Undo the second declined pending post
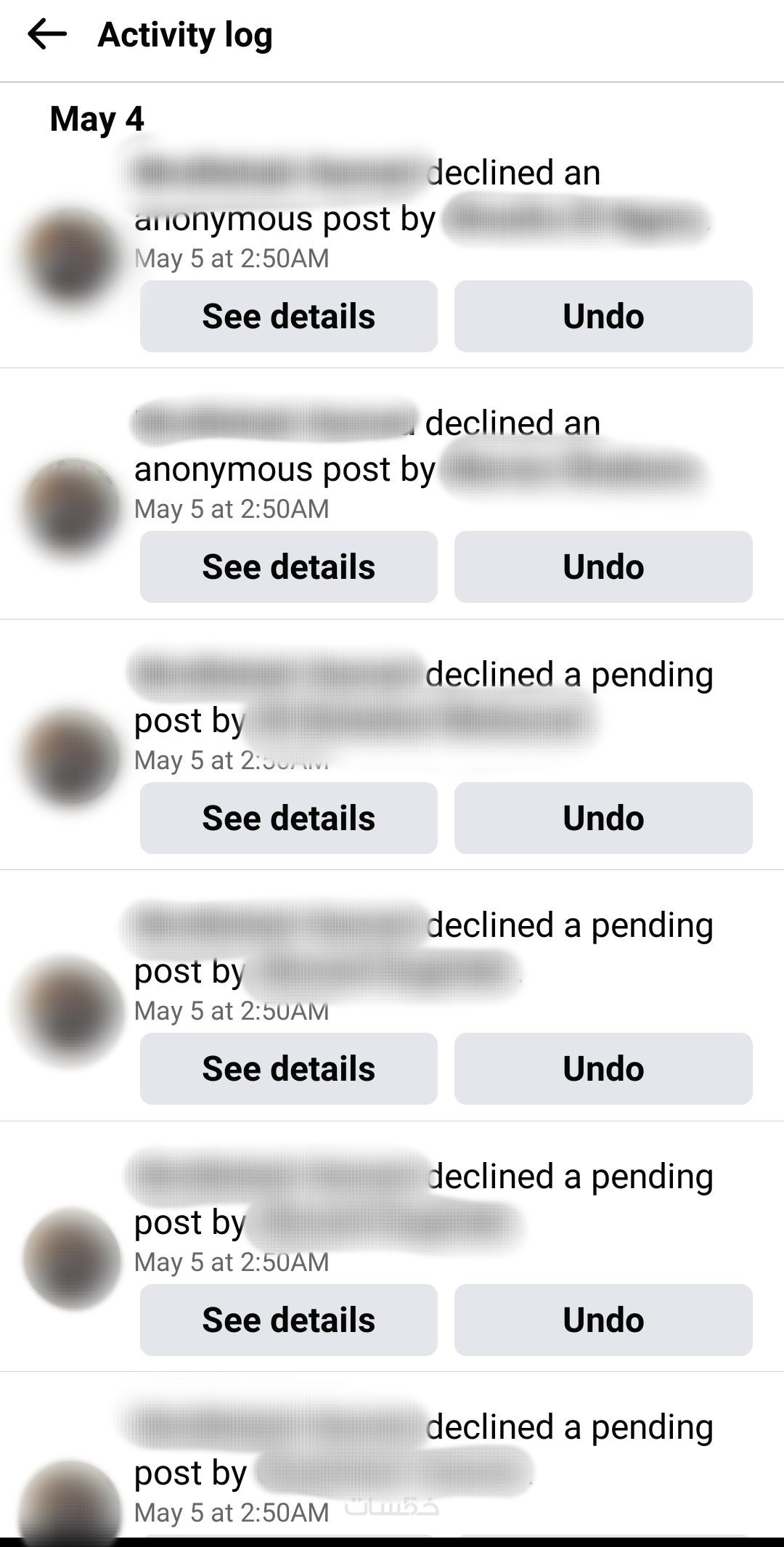The height and width of the screenshot is (1547, 784). pyautogui.click(x=603, y=1069)
